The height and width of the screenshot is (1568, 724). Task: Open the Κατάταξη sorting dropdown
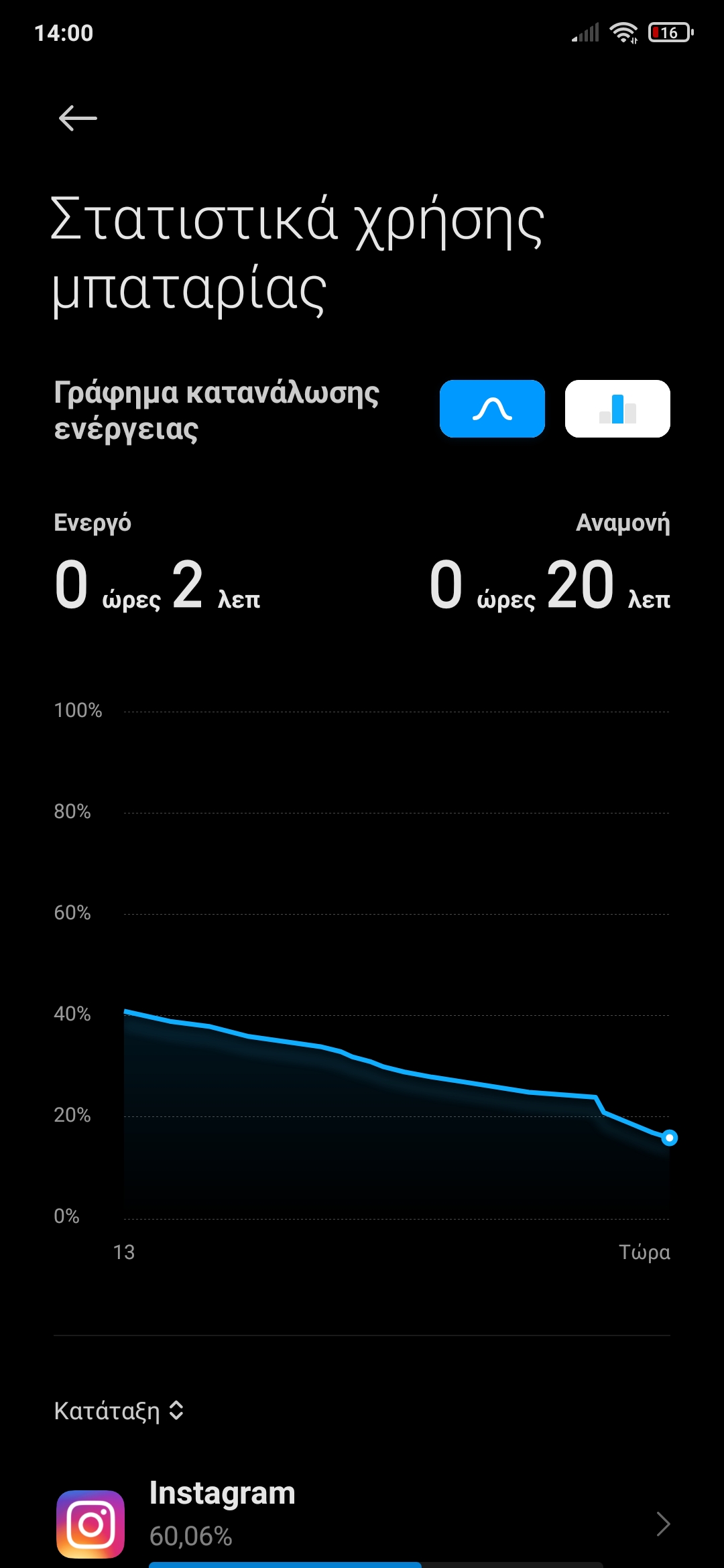pyautogui.click(x=119, y=1411)
